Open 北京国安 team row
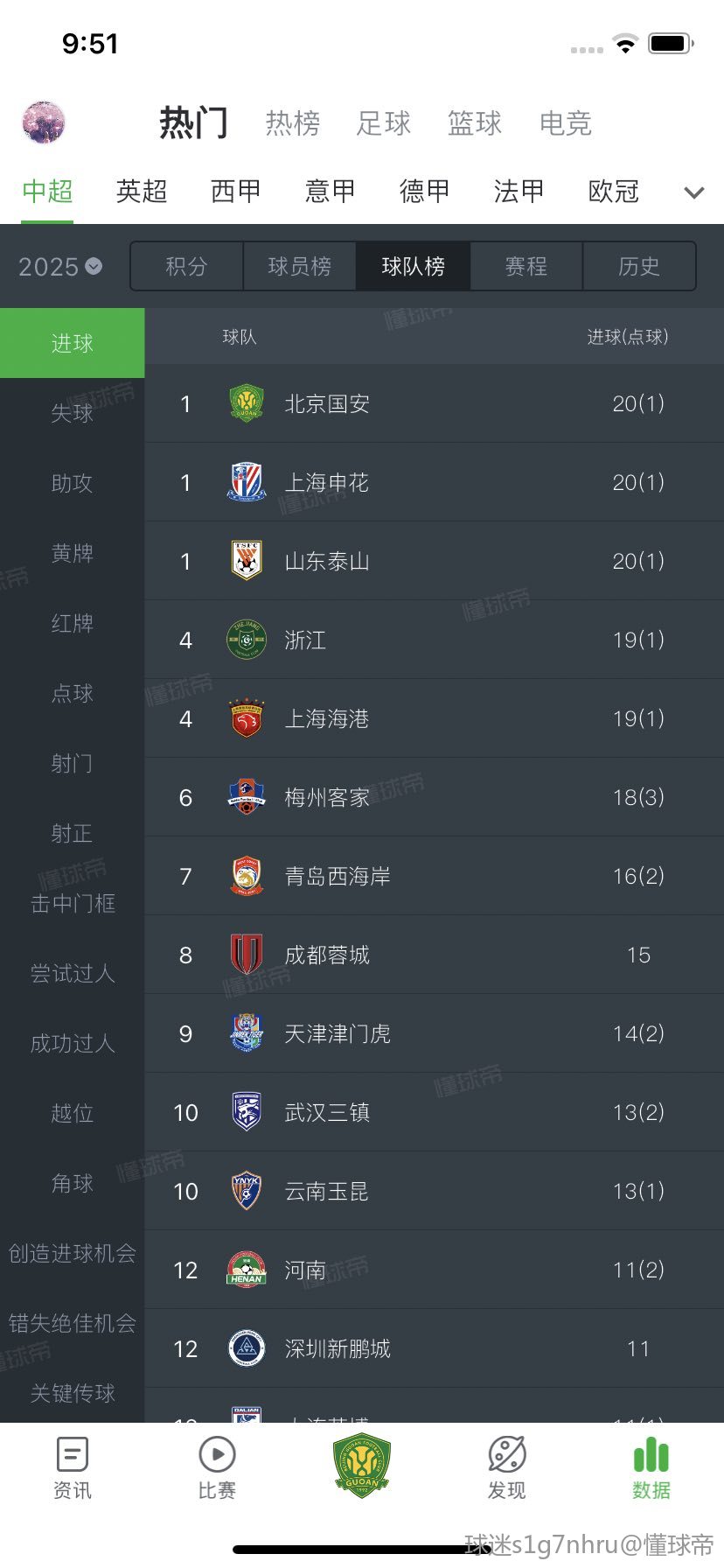The height and width of the screenshot is (1568, 724). click(x=434, y=403)
